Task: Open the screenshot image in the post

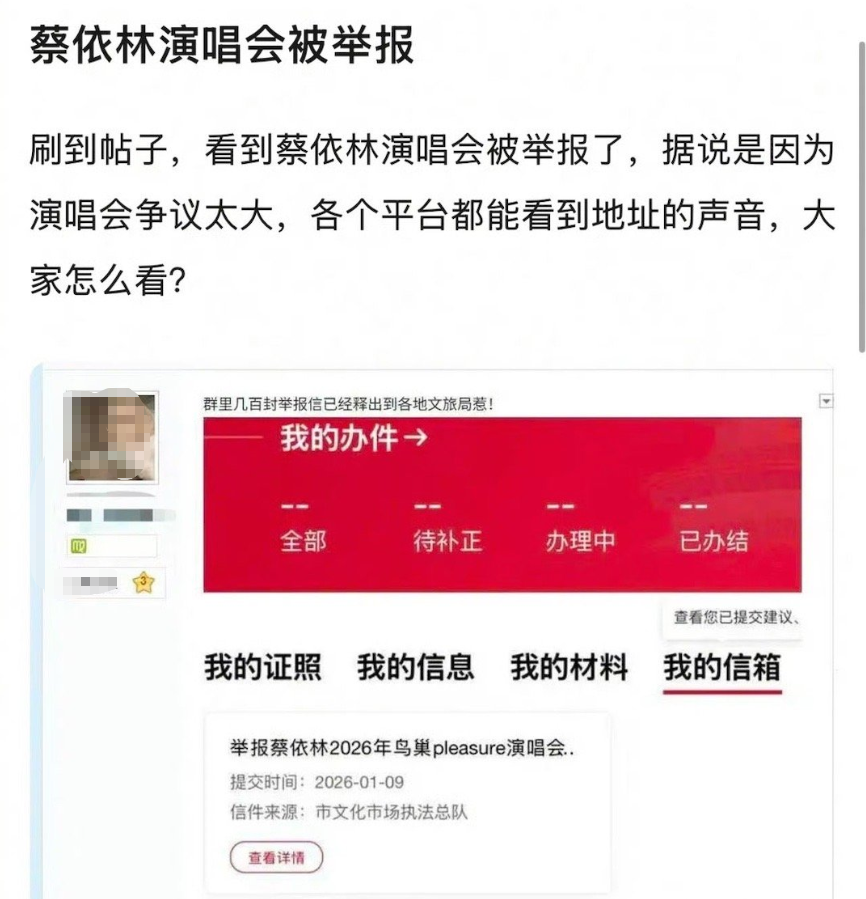Action: pyautogui.click(x=432, y=630)
